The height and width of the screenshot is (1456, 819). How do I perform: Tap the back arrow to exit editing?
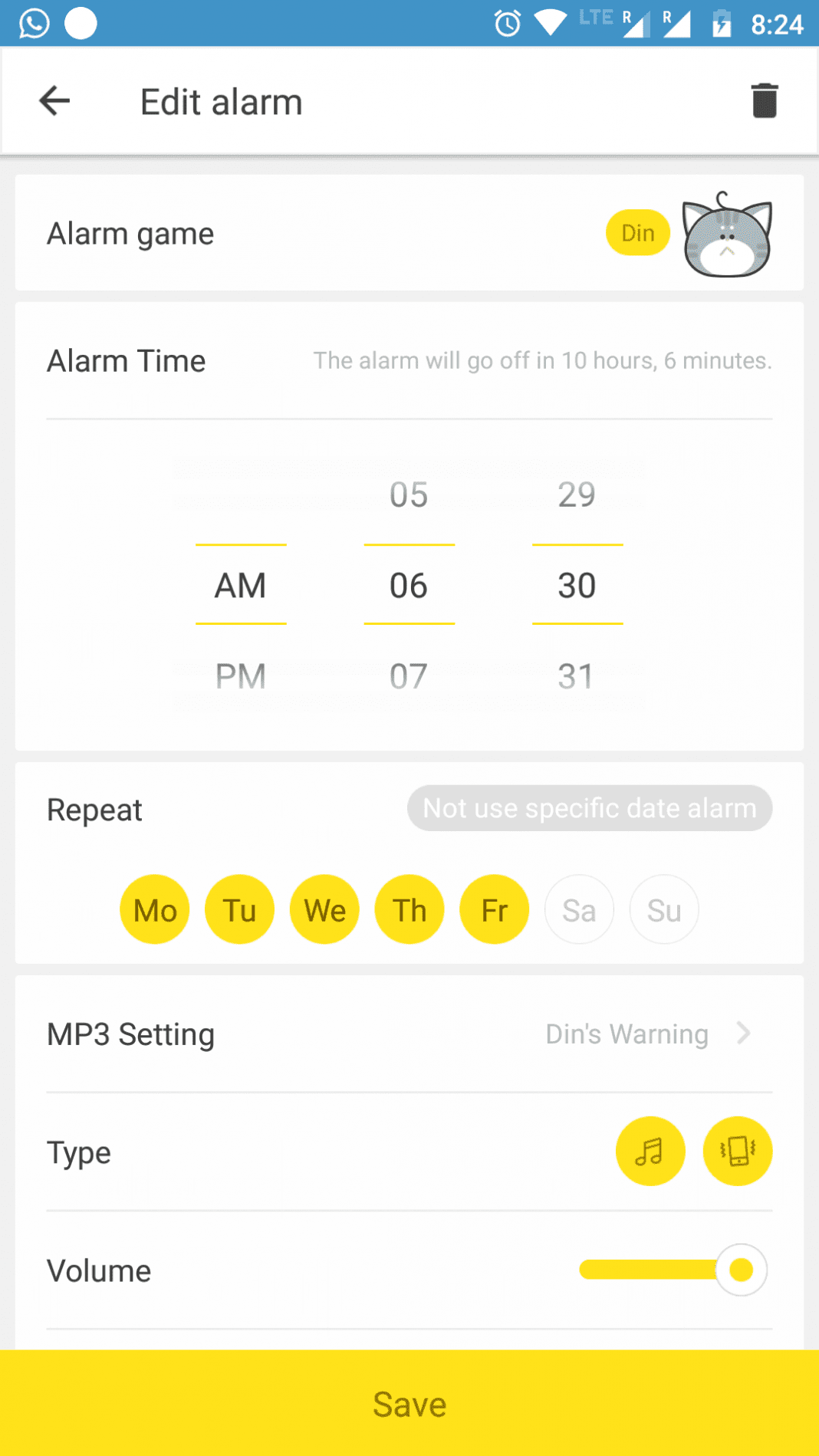(54, 100)
